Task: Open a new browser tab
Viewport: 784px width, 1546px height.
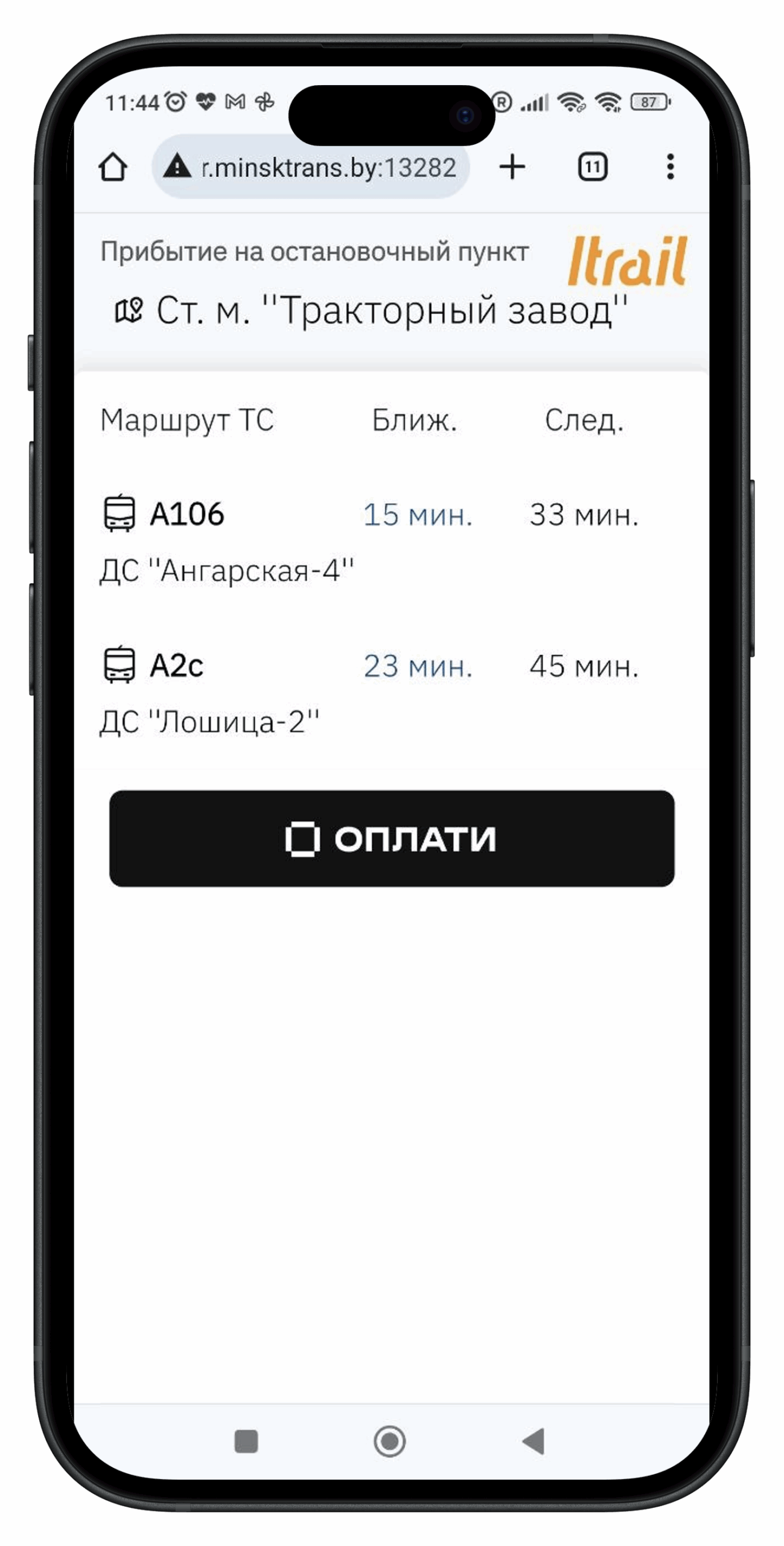Action: 512,167
